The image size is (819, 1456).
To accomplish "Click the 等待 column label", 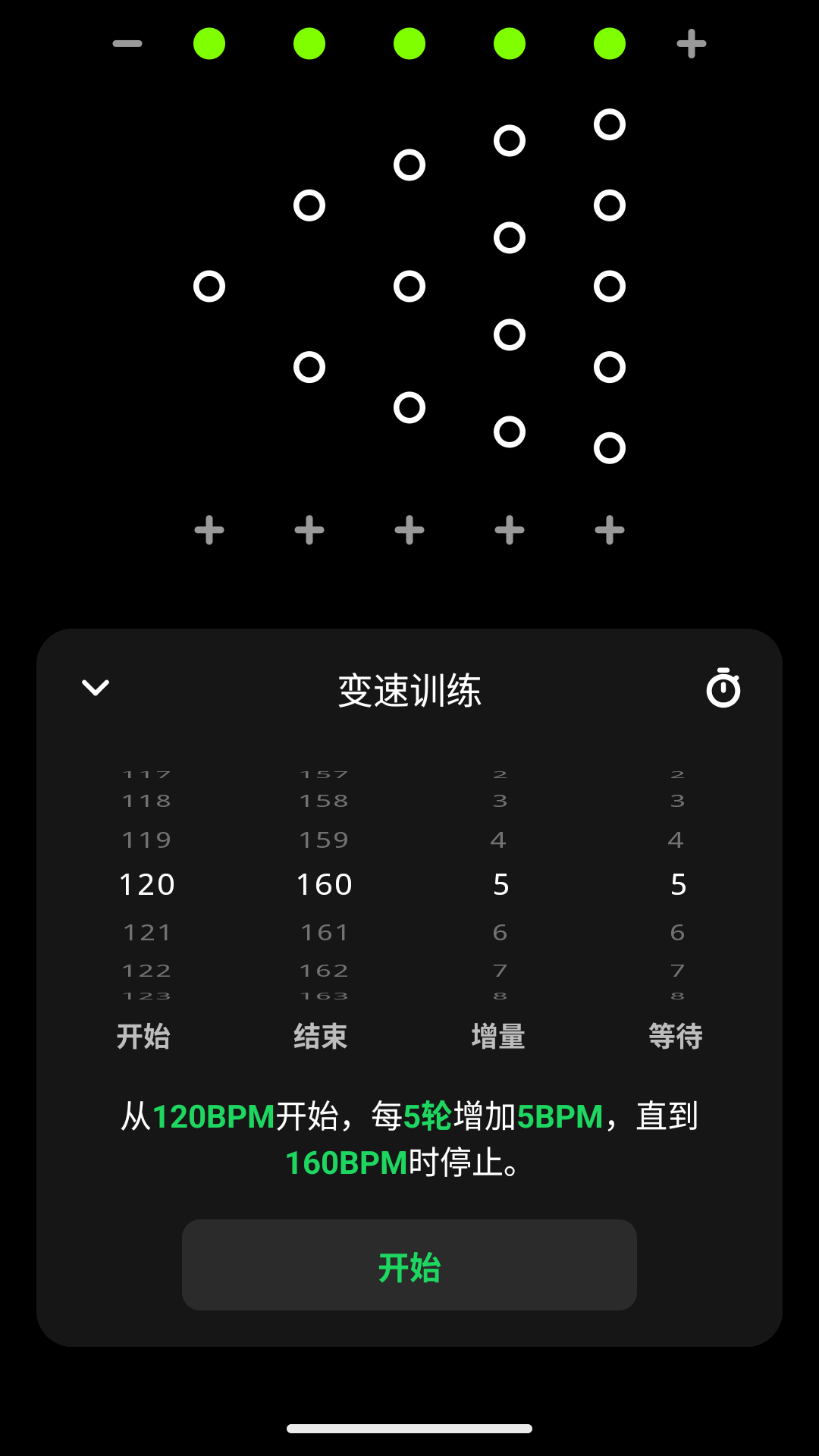I will coord(676,1034).
